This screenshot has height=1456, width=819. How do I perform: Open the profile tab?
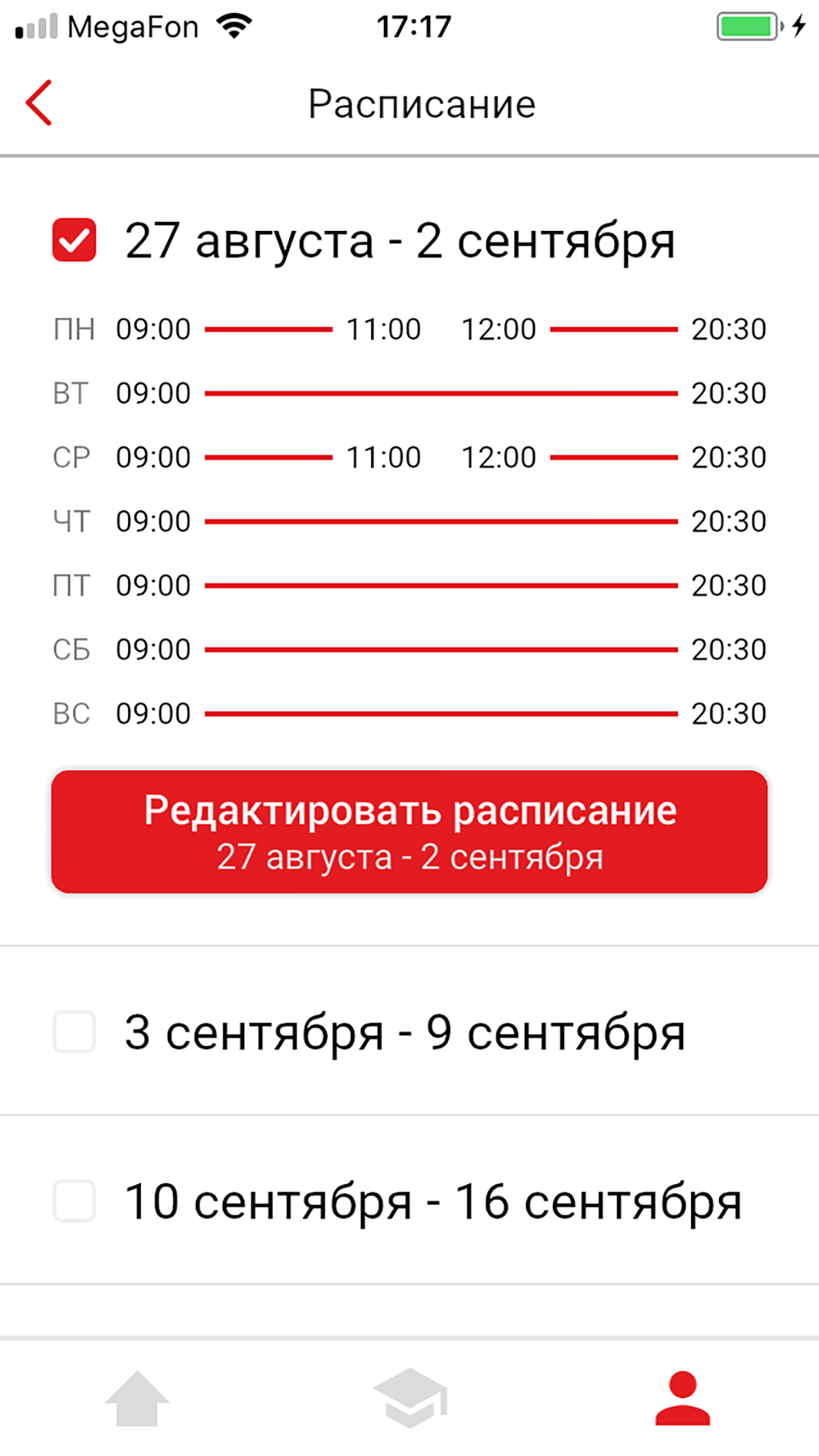tap(682, 1399)
